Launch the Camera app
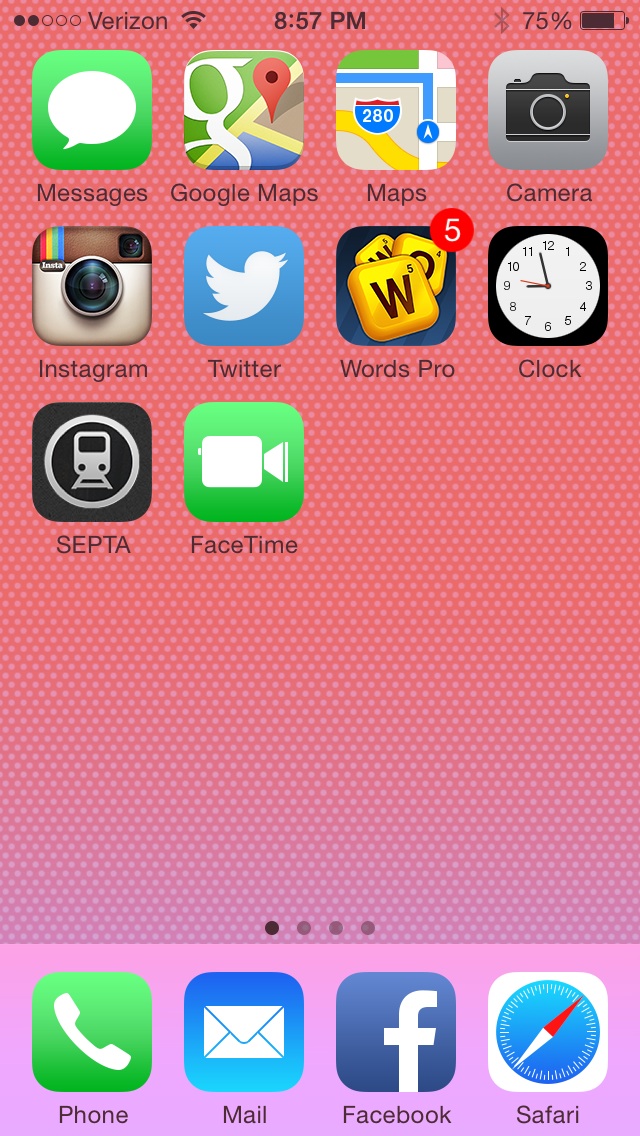 [548, 110]
